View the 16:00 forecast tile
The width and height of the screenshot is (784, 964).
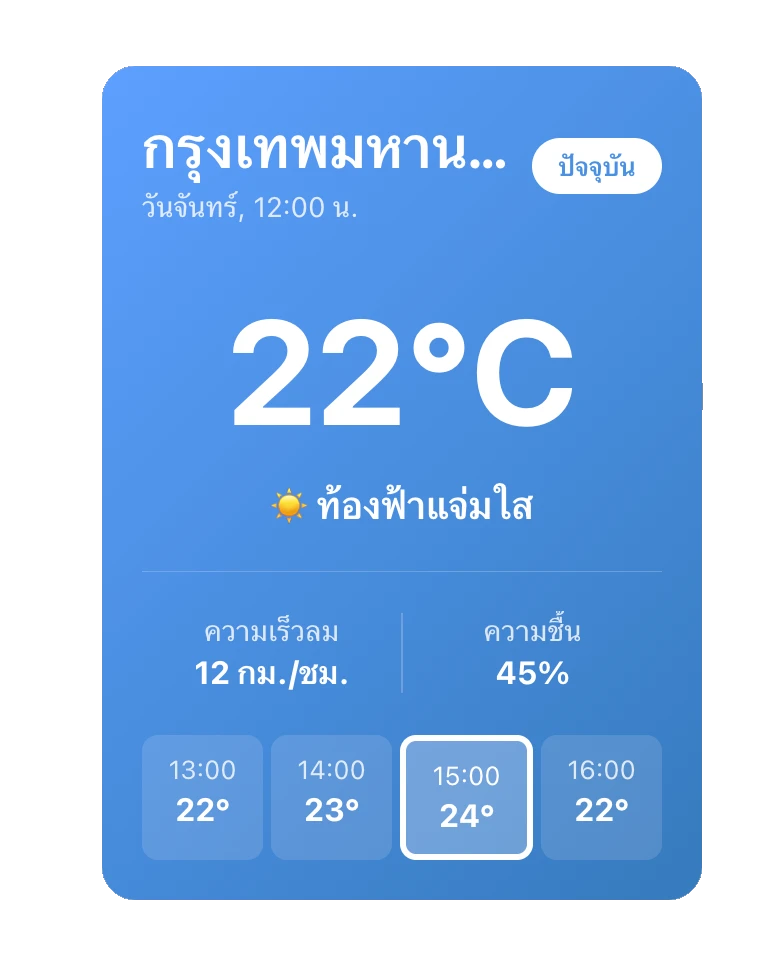[x=601, y=797]
